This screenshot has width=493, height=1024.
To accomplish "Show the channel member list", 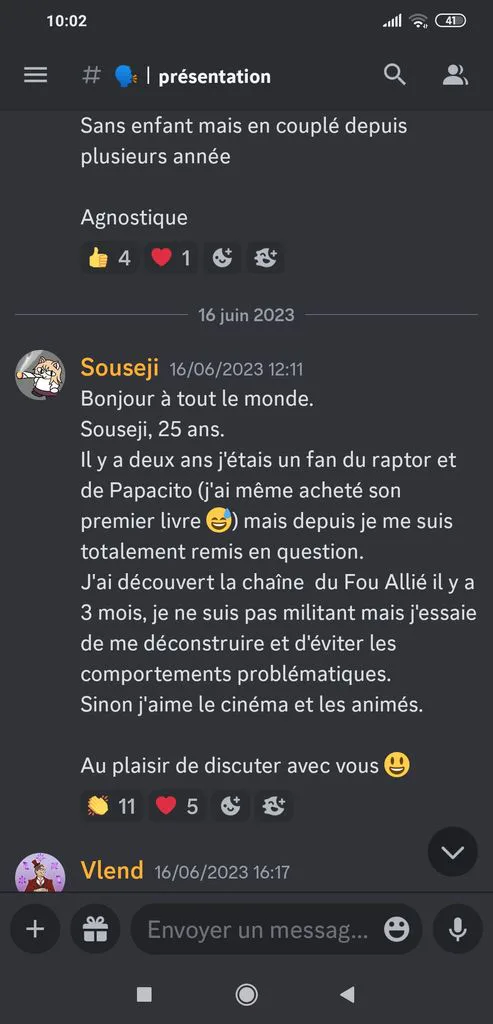I will coord(455,75).
